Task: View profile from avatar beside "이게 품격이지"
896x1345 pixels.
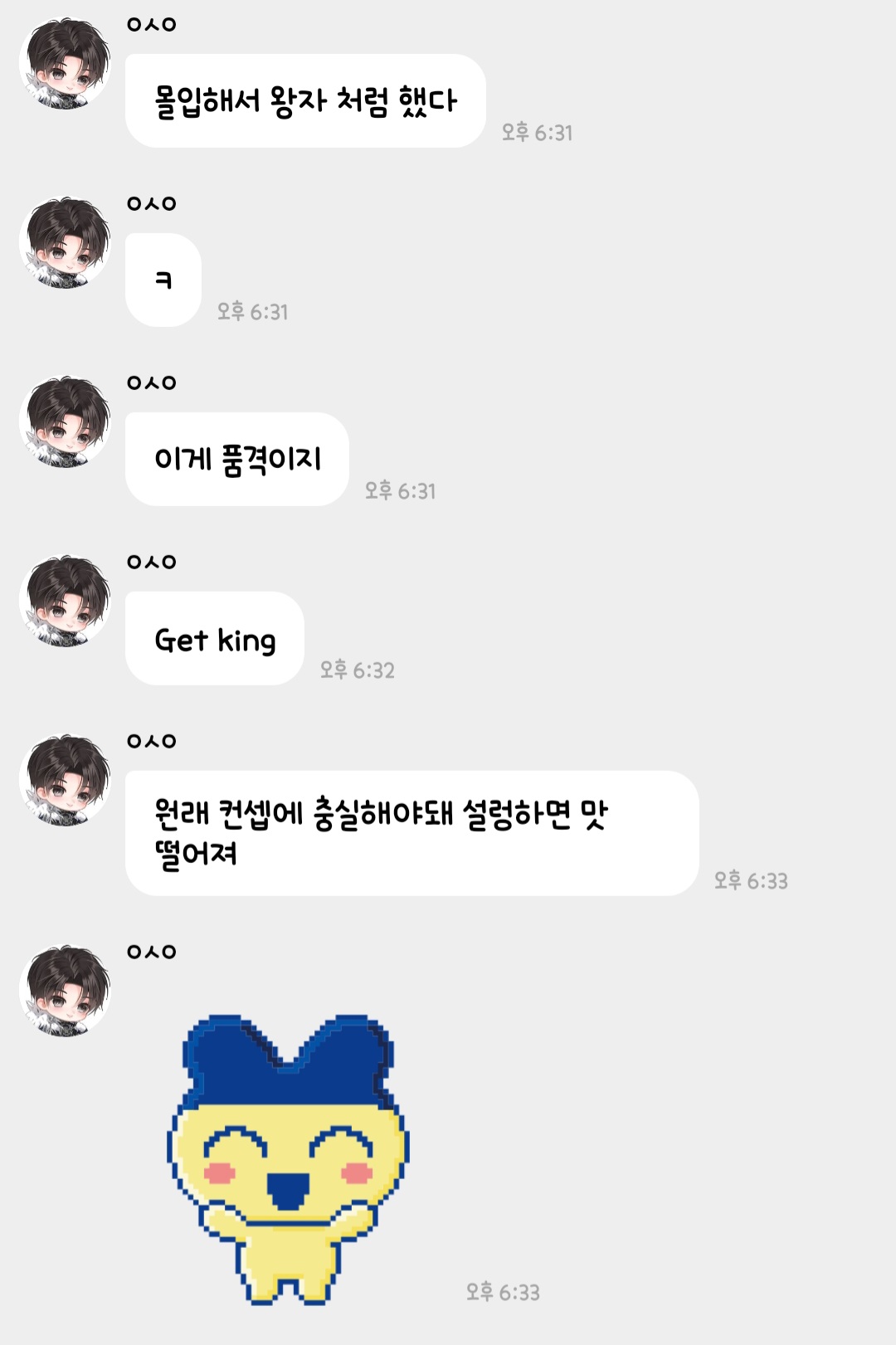Action: point(66,422)
